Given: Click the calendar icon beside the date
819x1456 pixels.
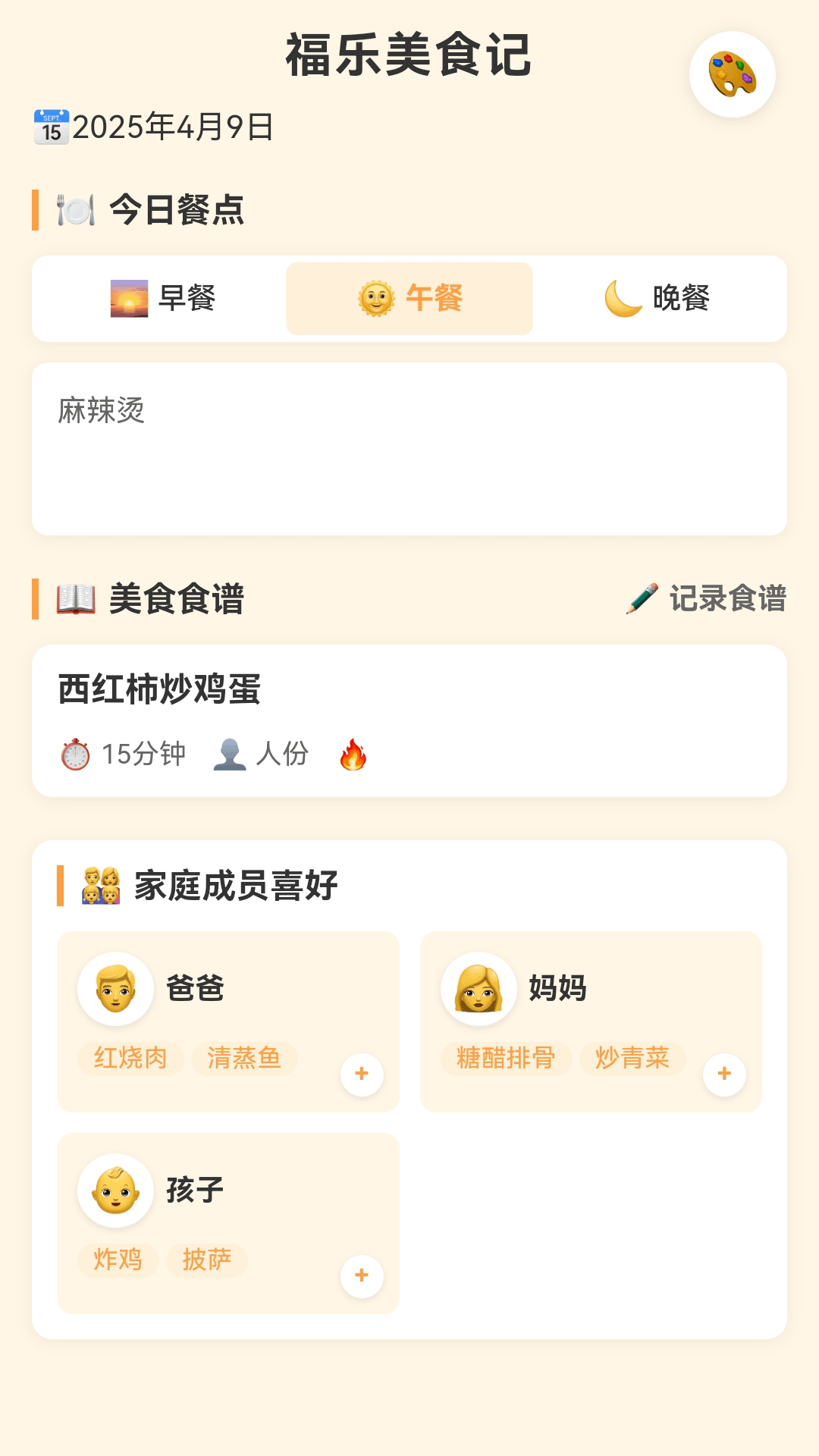Looking at the screenshot, I should point(51,127).
